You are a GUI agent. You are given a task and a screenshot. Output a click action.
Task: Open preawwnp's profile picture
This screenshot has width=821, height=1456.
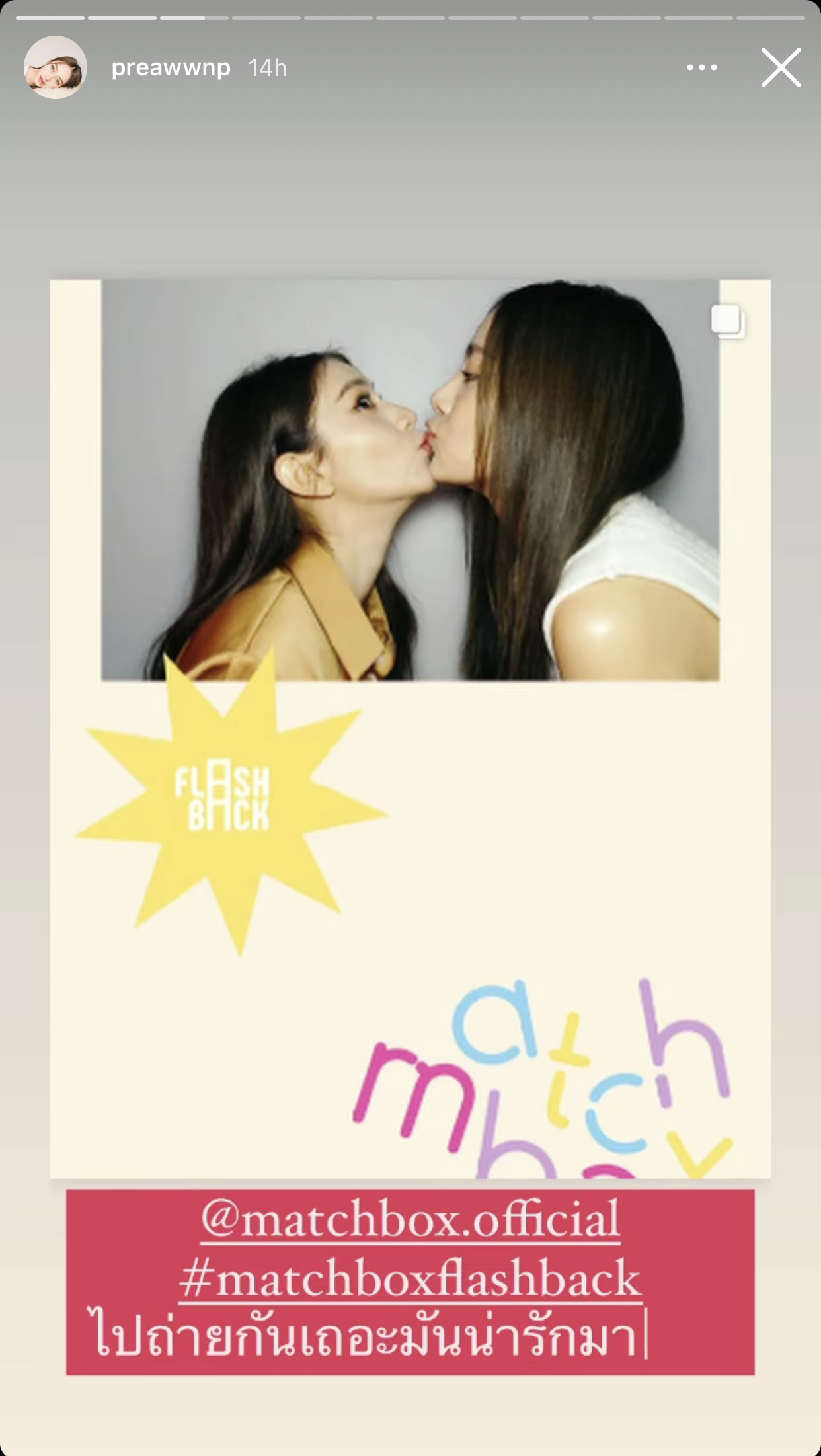point(56,67)
